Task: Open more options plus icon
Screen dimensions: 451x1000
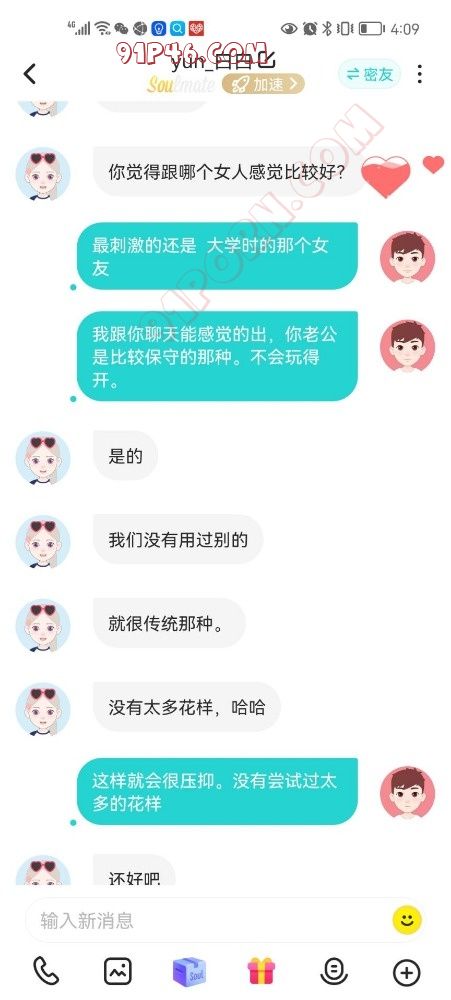Action: point(406,972)
